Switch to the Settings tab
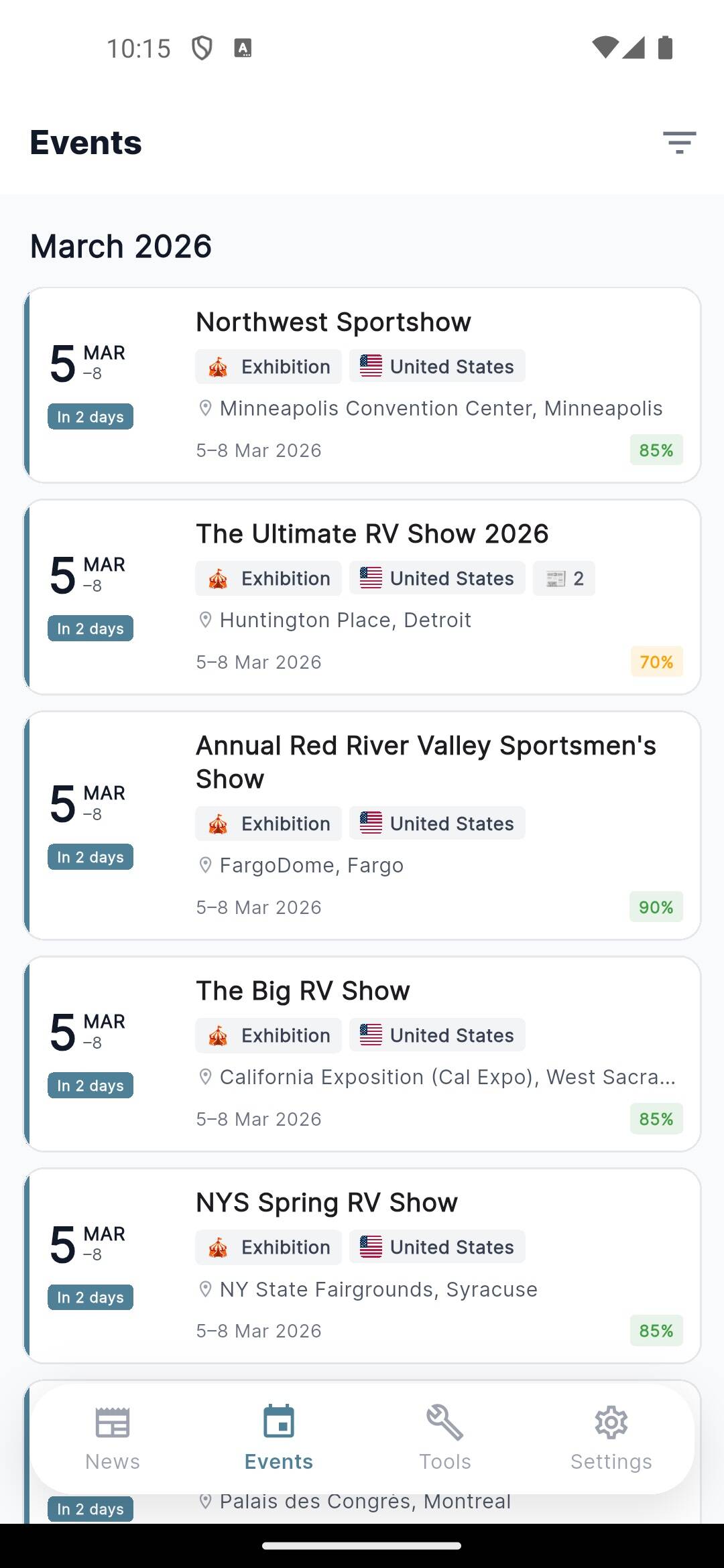The image size is (724, 1568). tap(611, 1441)
